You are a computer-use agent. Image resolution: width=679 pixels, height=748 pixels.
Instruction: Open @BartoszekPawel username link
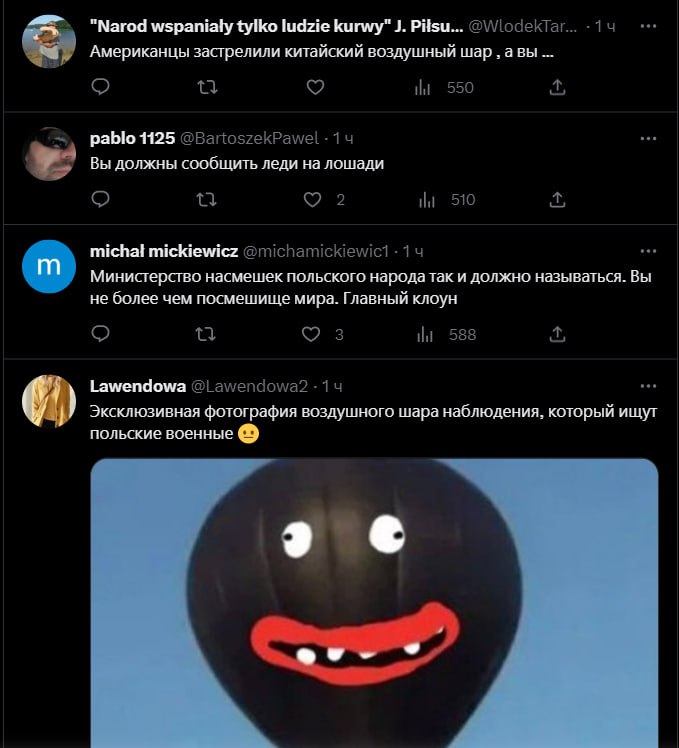253,139
